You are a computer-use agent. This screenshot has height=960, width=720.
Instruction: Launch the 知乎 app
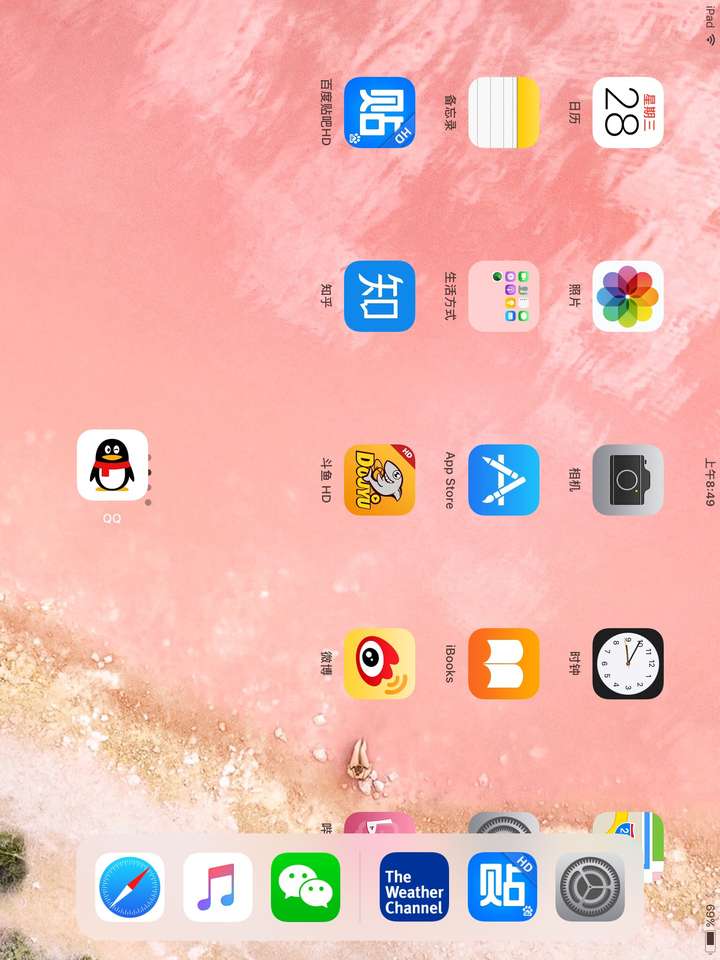379,296
